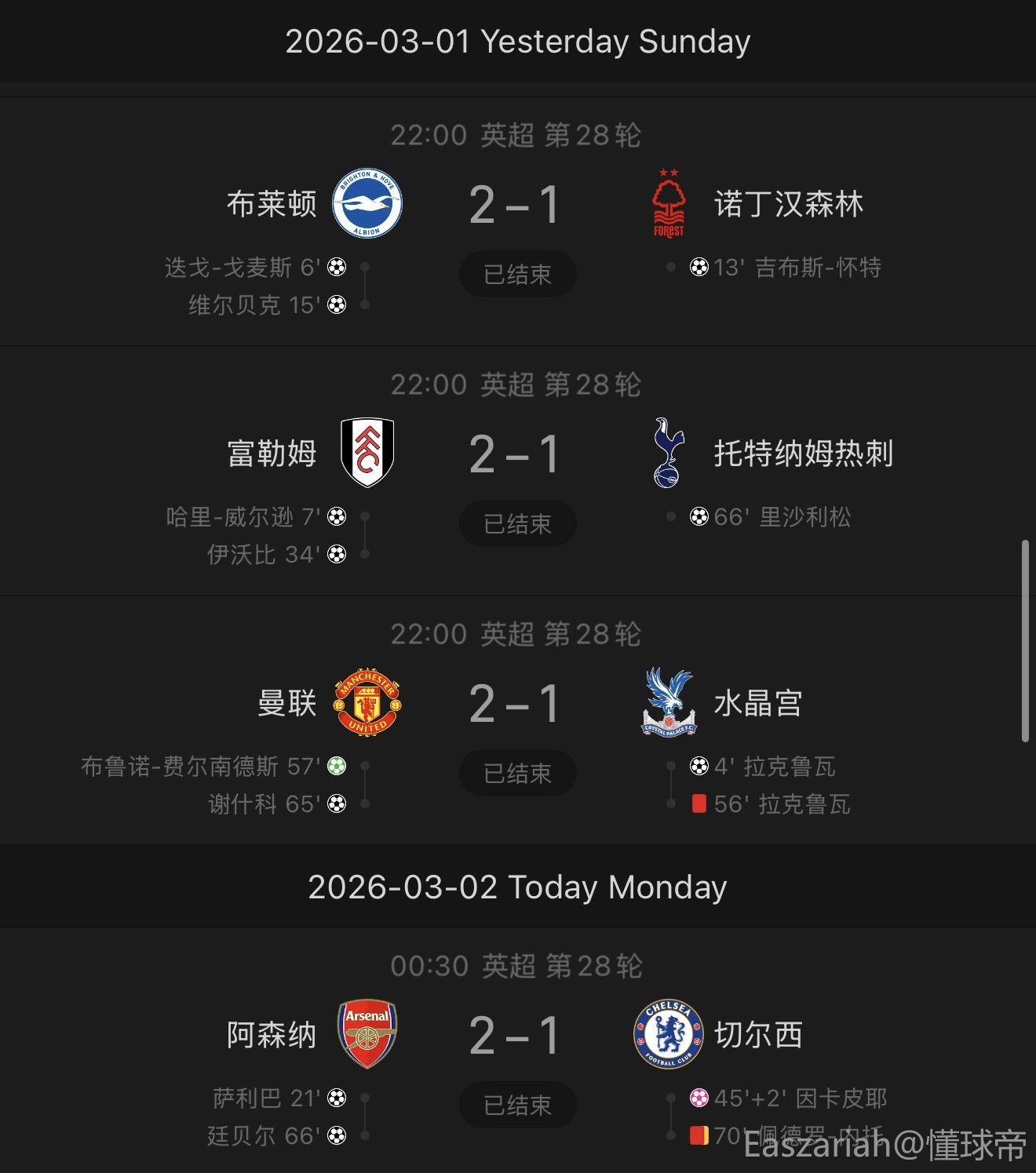The image size is (1036, 1173).
Task: View the Manchester United vs Crystal Palace match
Action: (516, 705)
